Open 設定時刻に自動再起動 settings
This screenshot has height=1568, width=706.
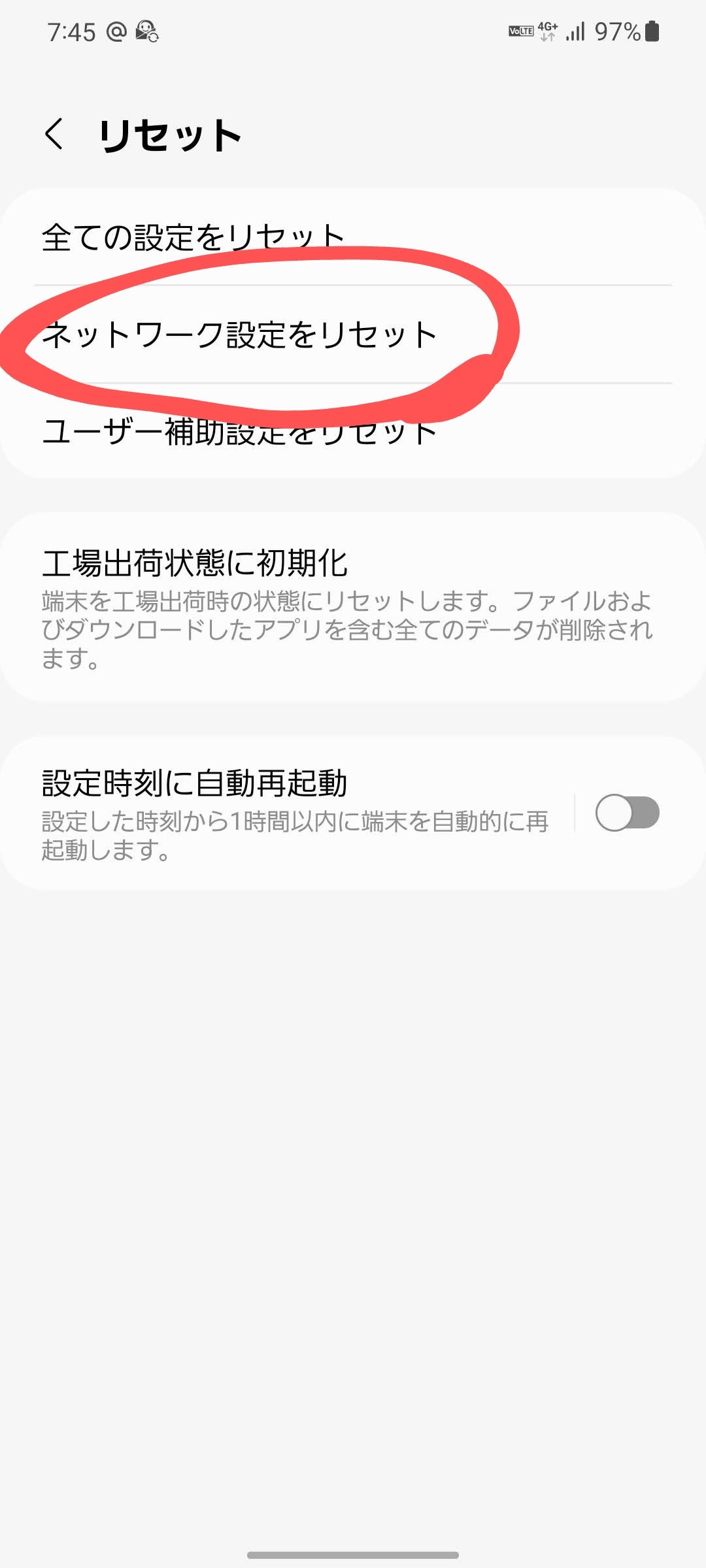tap(294, 813)
